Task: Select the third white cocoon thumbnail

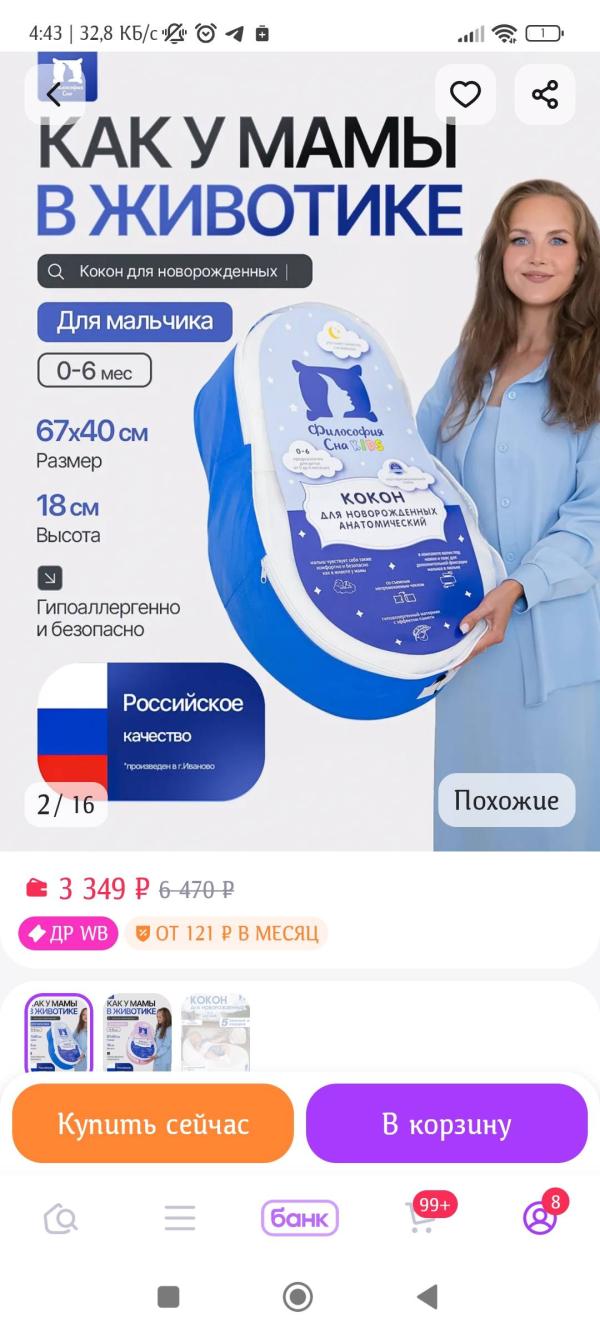Action: (x=216, y=1033)
